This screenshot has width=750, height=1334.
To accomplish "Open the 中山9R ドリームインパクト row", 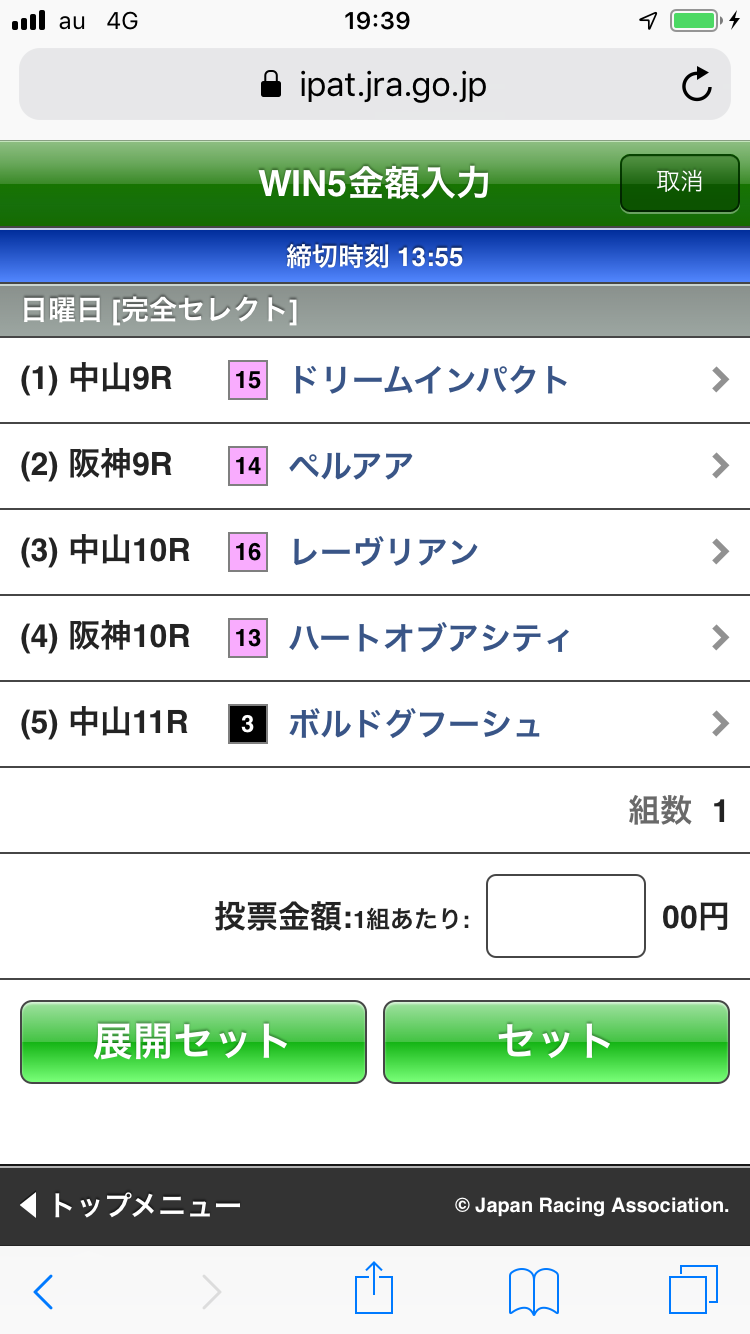I will pos(375,380).
